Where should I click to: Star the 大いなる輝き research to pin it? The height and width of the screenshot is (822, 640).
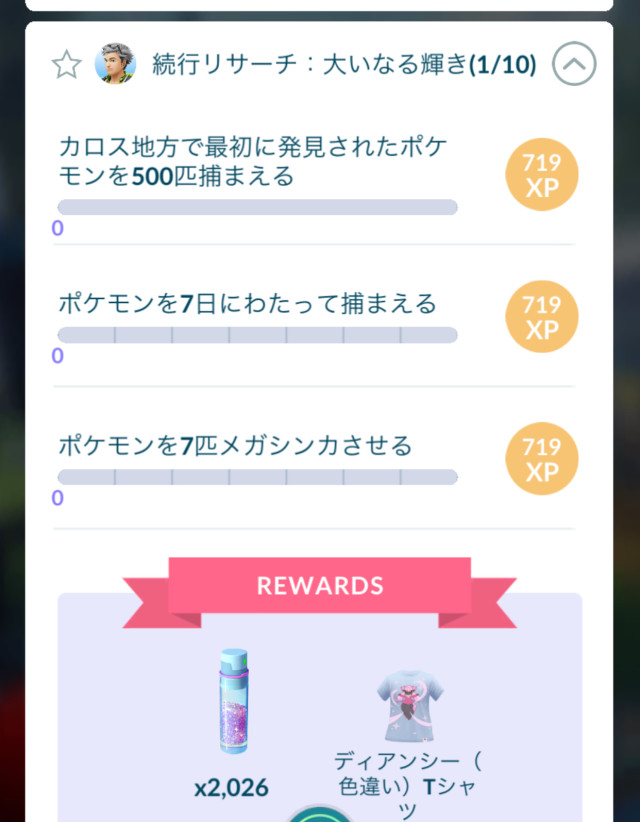pos(66,65)
